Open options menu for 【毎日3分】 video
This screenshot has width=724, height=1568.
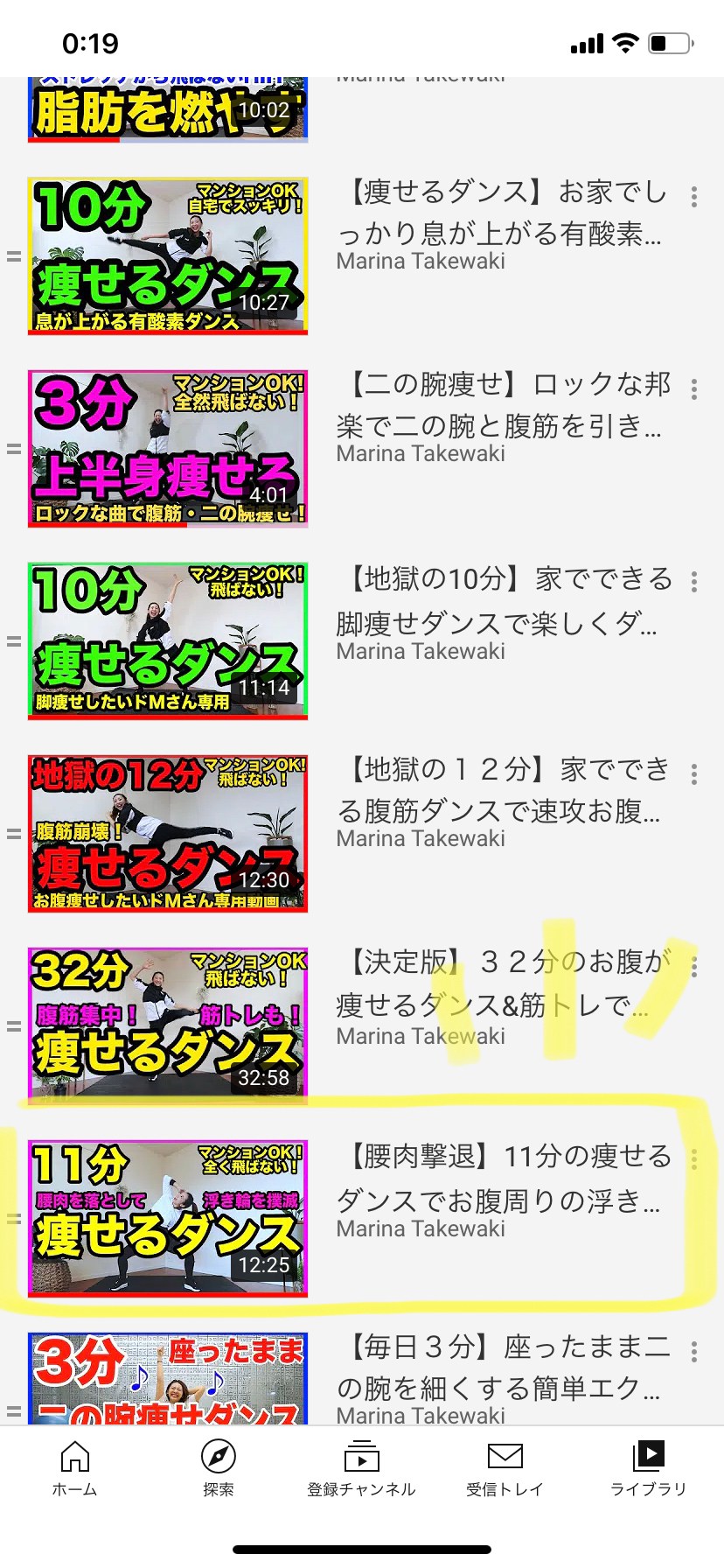[x=694, y=1352]
